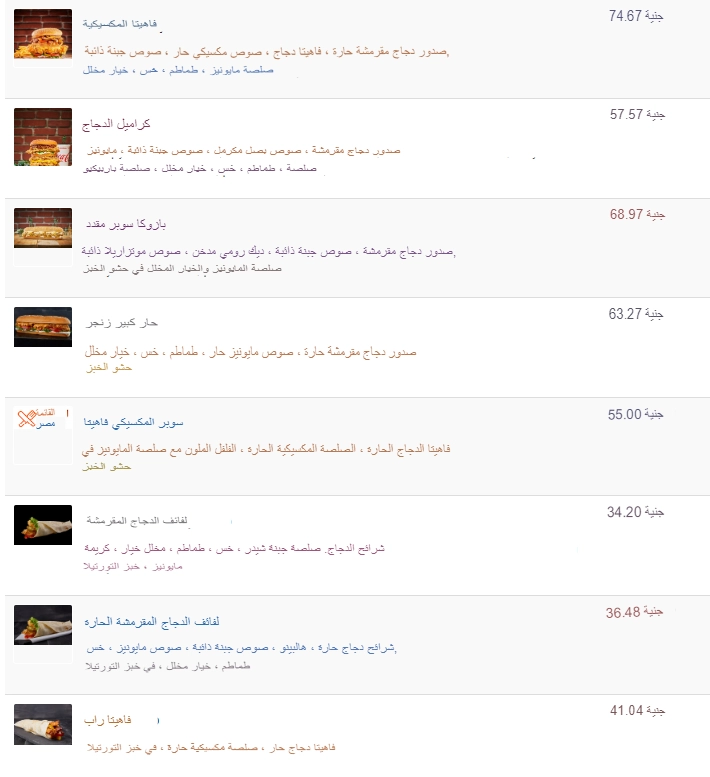710x777 pixels.
Task: Open the لفائف الدجاج المقرمشة الحاره item
Action: click(144, 621)
